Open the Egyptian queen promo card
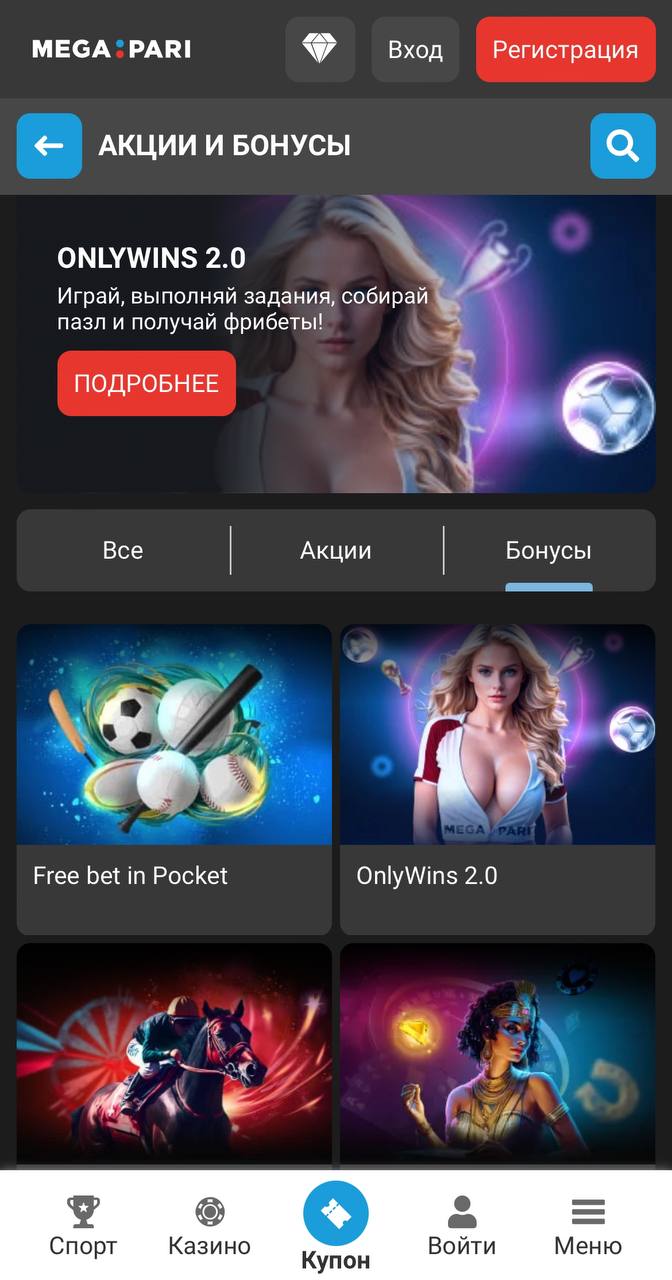Image resolution: width=672 pixels, height=1280 pixels. pos(497,1055)
